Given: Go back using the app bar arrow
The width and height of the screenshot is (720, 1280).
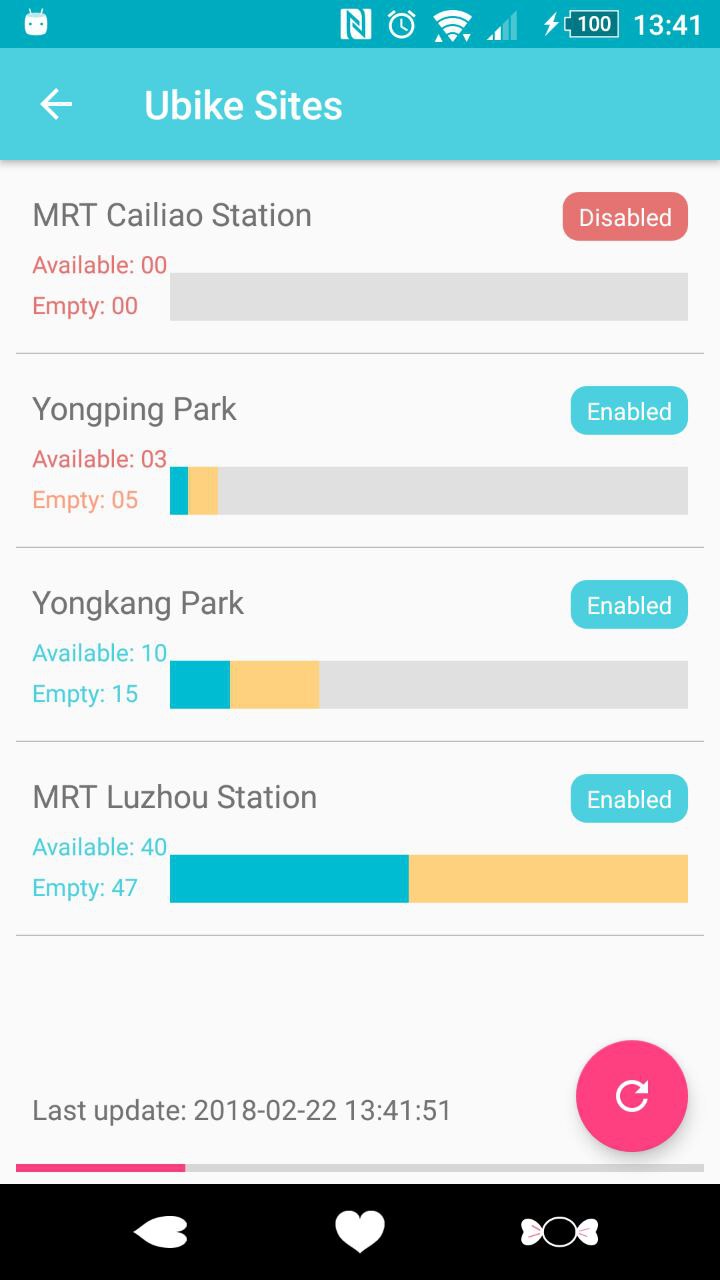Looking at the screenshot, I should pyautogui.click(x=56, y=104).
